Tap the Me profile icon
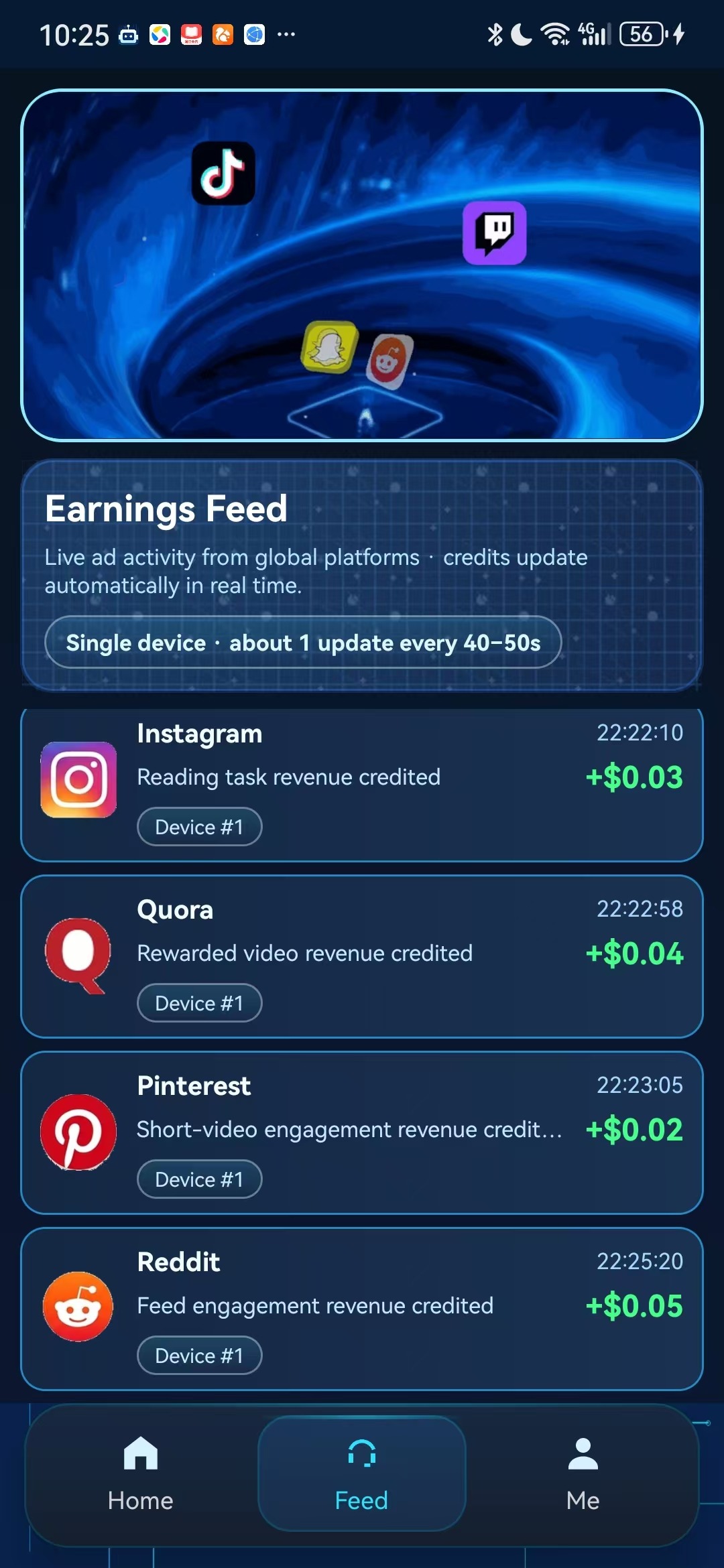Screen dimensions: 724x1568 (583, 1455)
